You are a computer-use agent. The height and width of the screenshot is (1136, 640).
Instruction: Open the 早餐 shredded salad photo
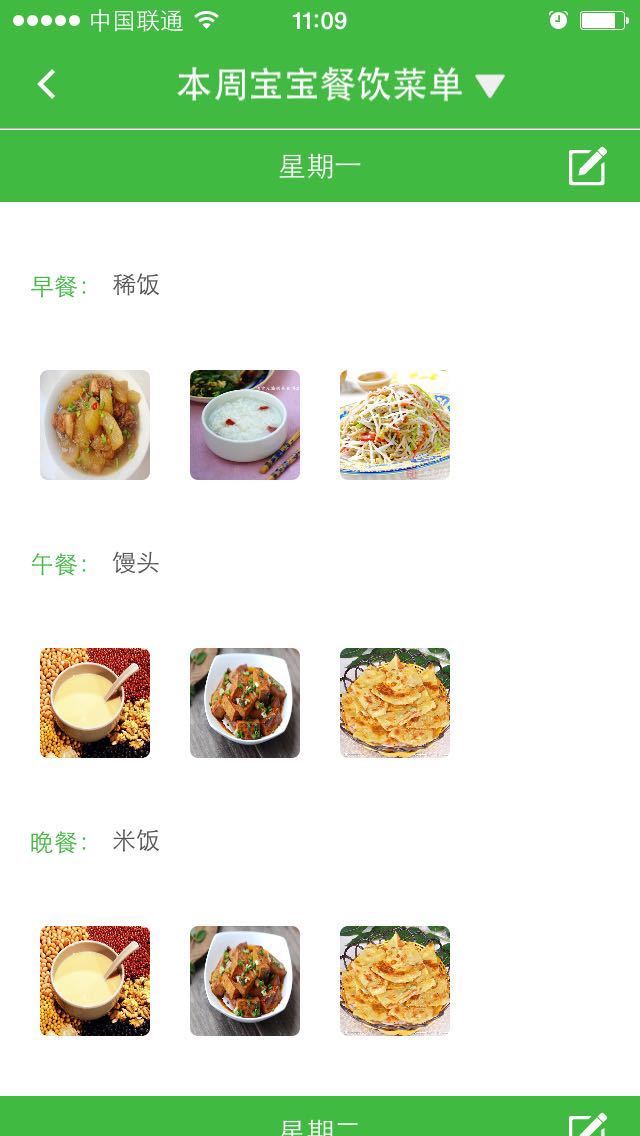(x=395, y=425)
